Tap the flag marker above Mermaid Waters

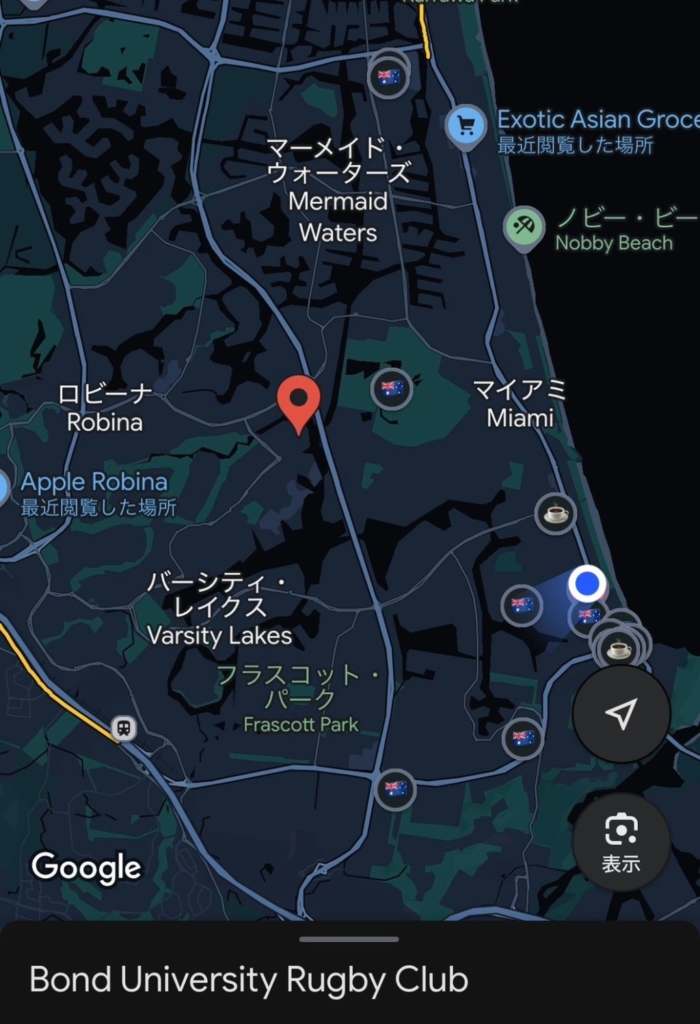coord(388,76)
